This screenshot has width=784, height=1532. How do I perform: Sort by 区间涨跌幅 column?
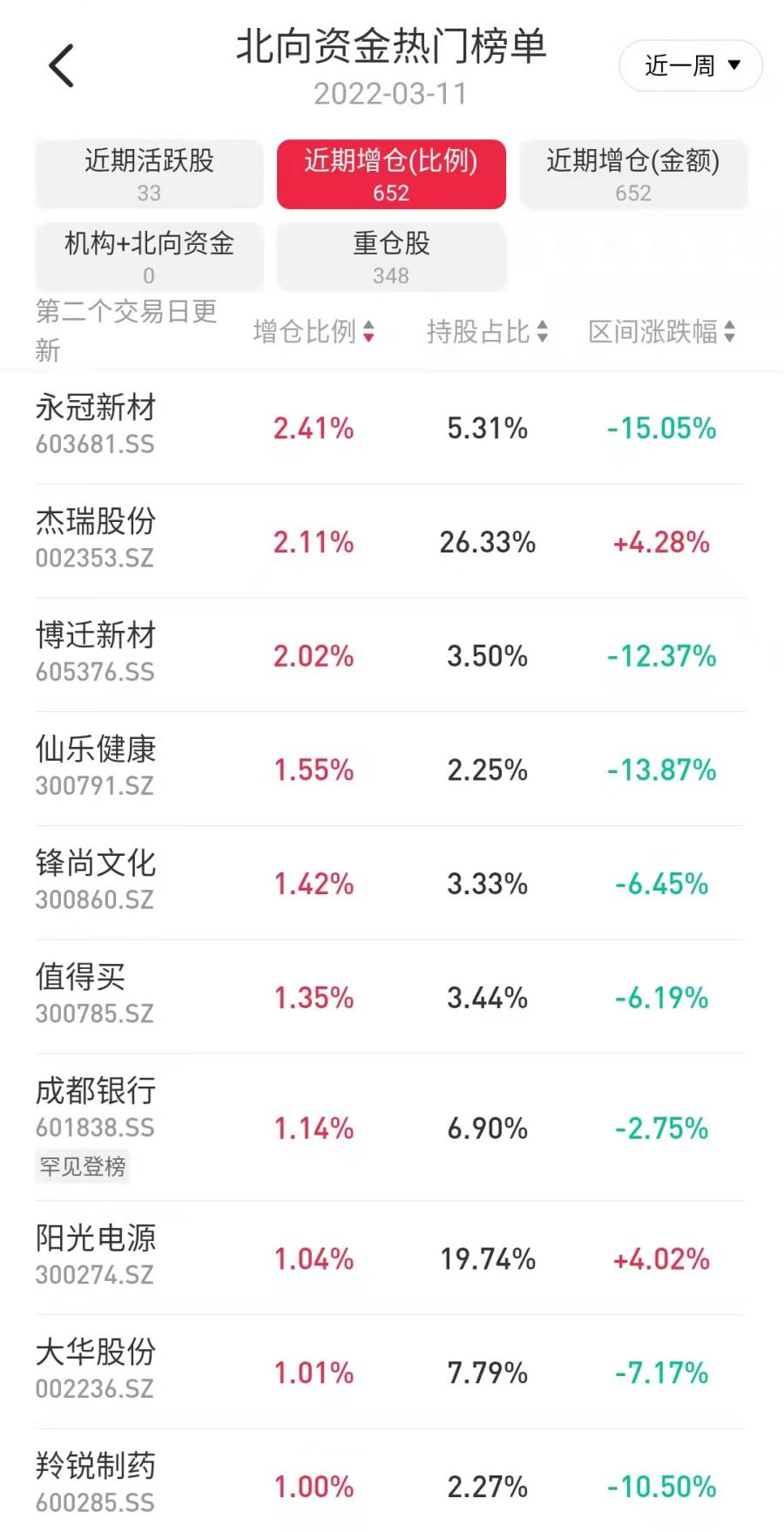click(661, 331)
